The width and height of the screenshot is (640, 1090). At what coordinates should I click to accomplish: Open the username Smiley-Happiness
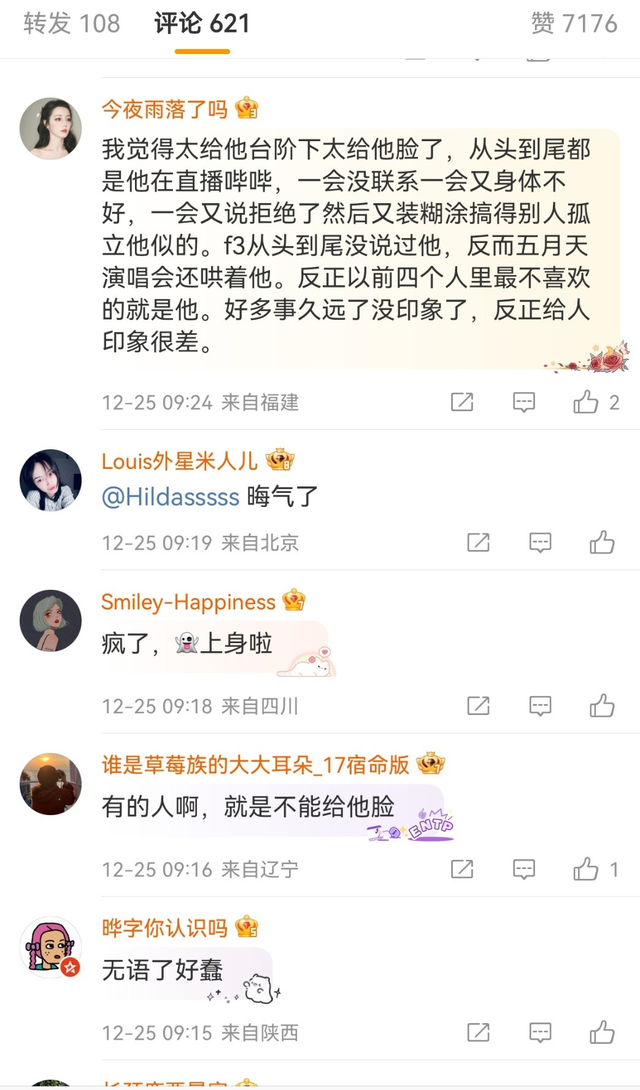[188, 602]
